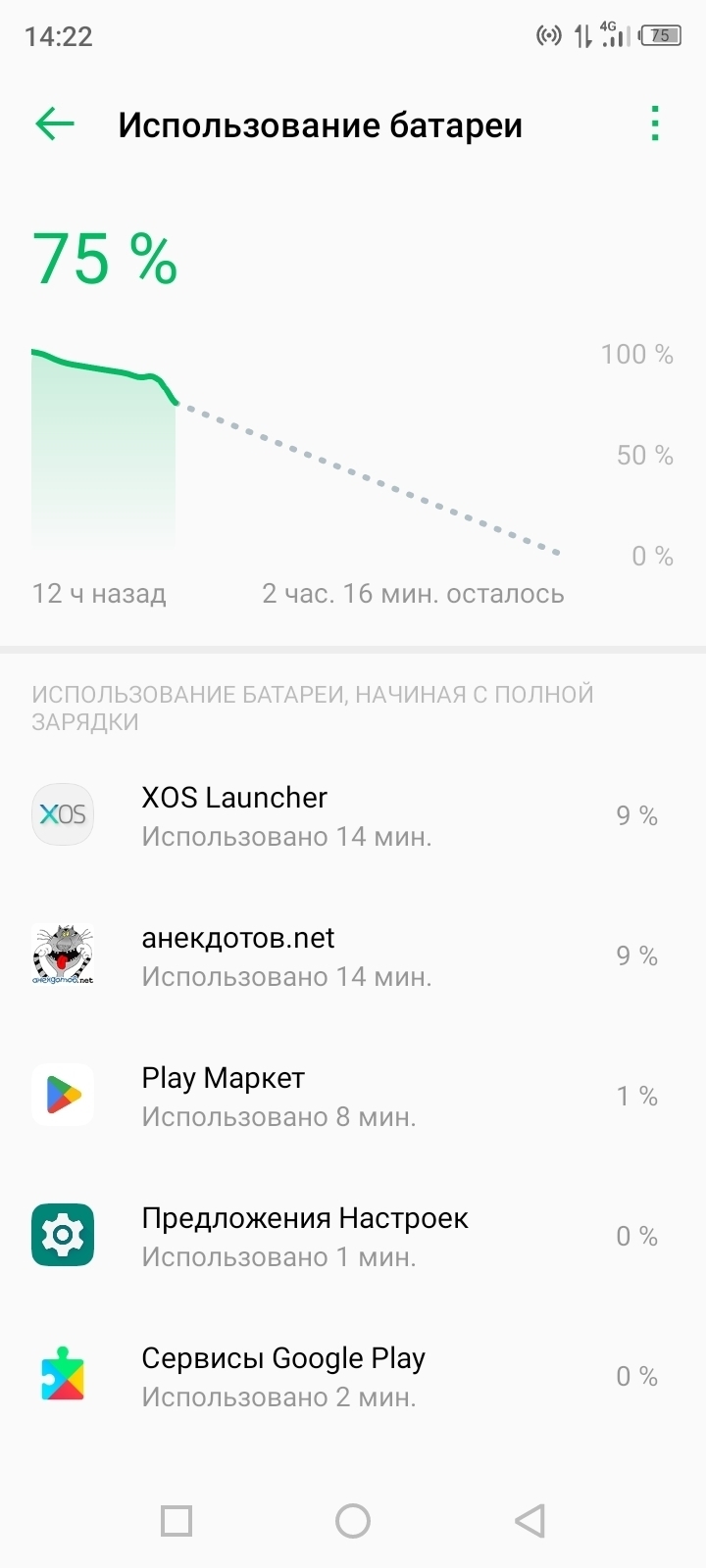Tap the system home button
This screenshot has height=1568, width=706.
(x=353, y=1521)
